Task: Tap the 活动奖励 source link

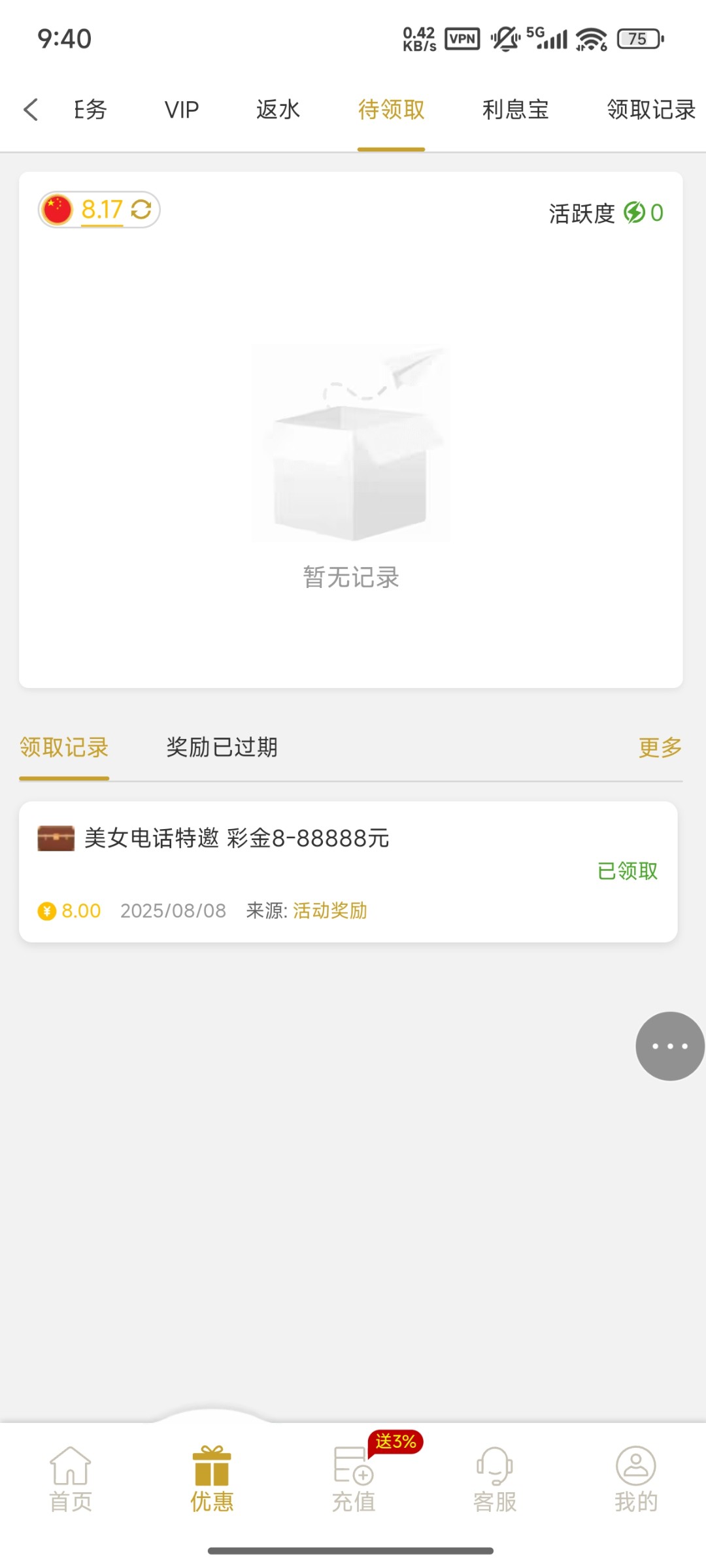Action: click(x=329, y=910)
